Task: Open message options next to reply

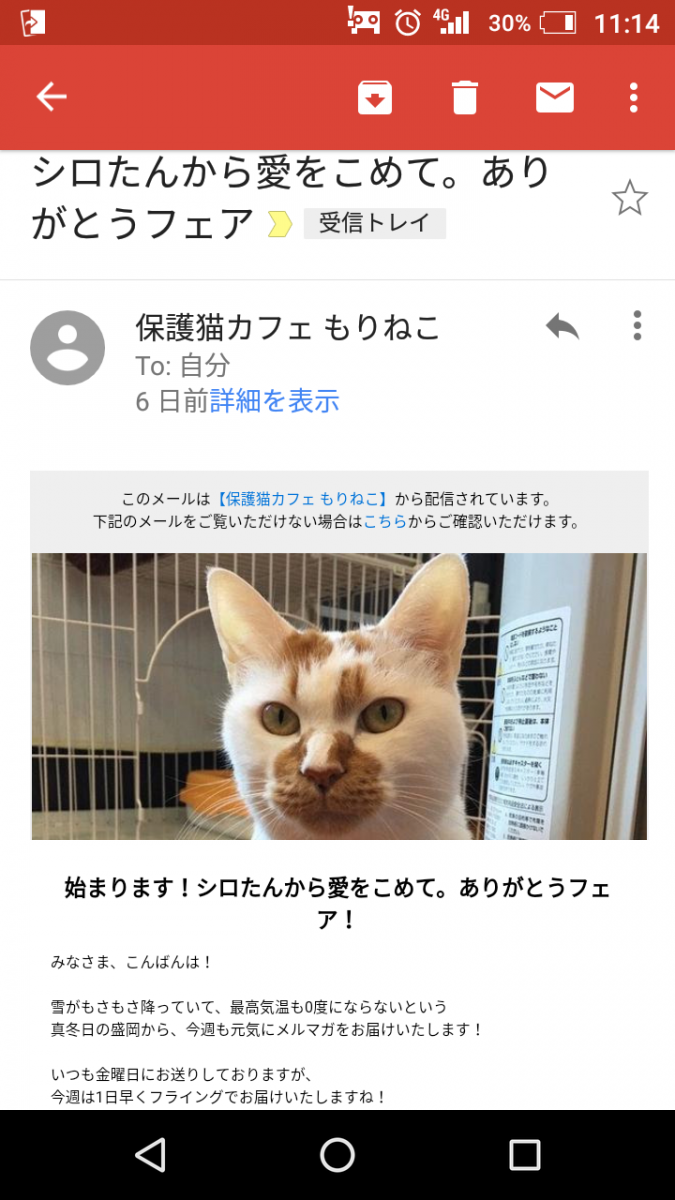Action: pyautogui.click(x=637, y=326)
